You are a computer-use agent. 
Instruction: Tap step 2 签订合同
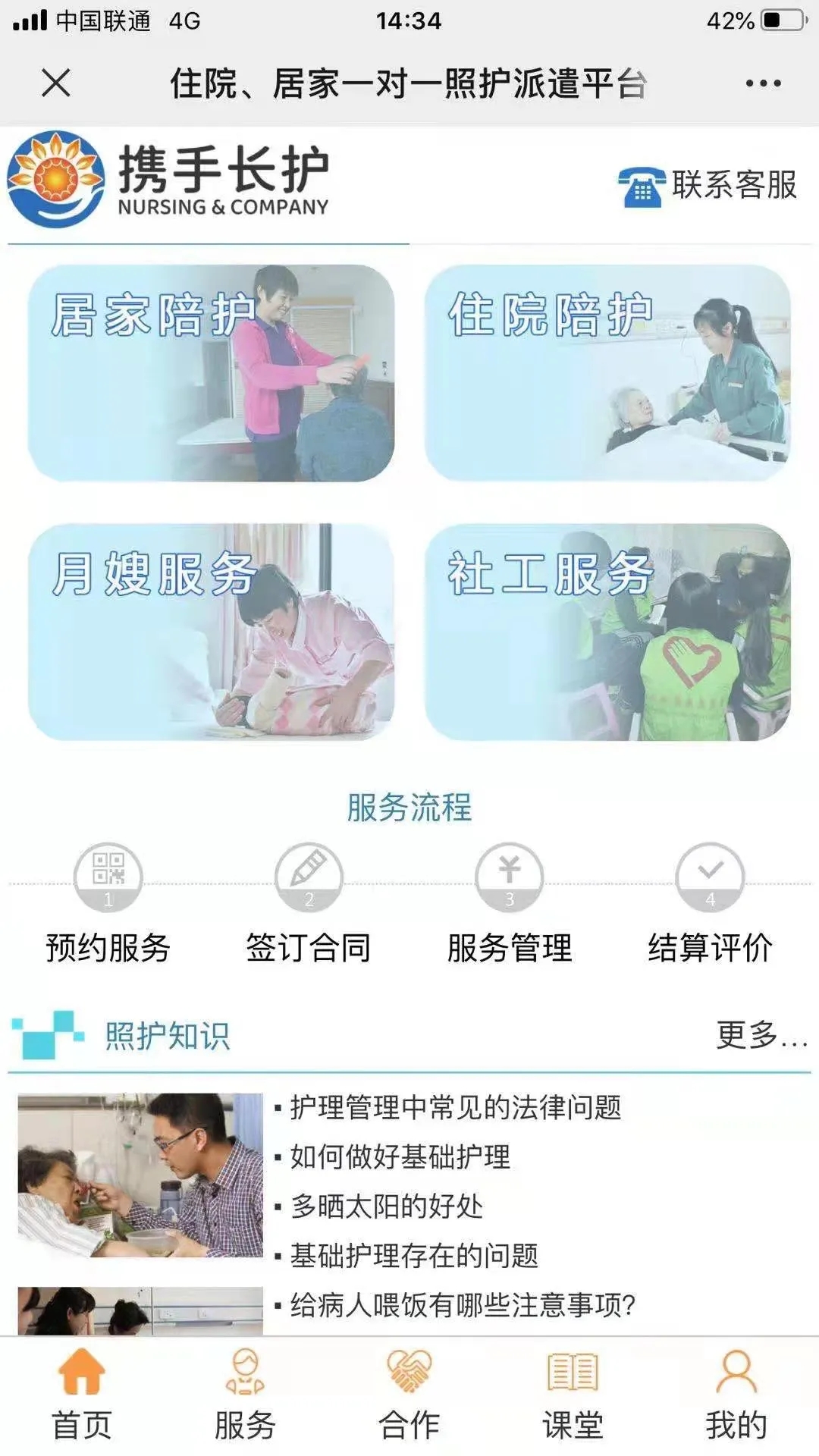point(309,902)
